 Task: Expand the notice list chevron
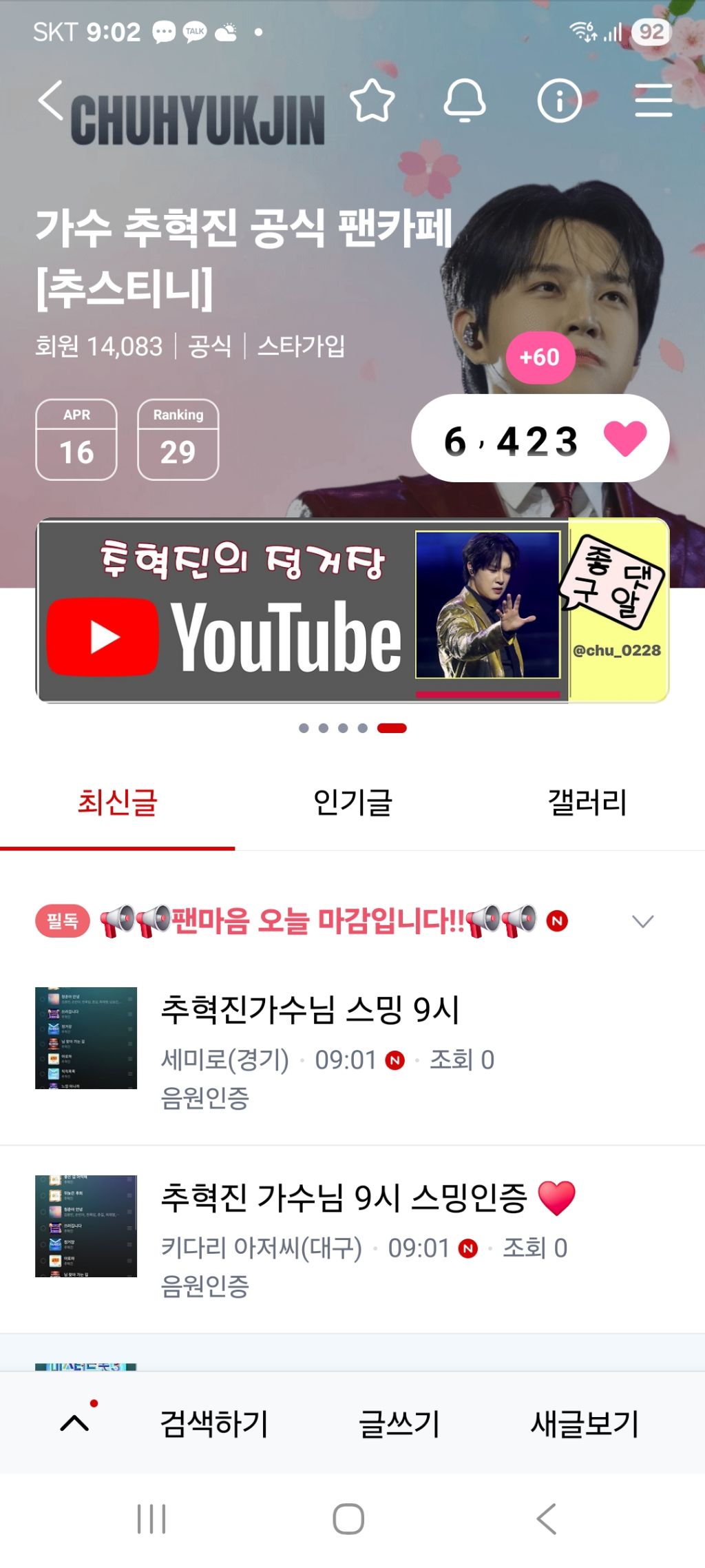tap(642, 921)
